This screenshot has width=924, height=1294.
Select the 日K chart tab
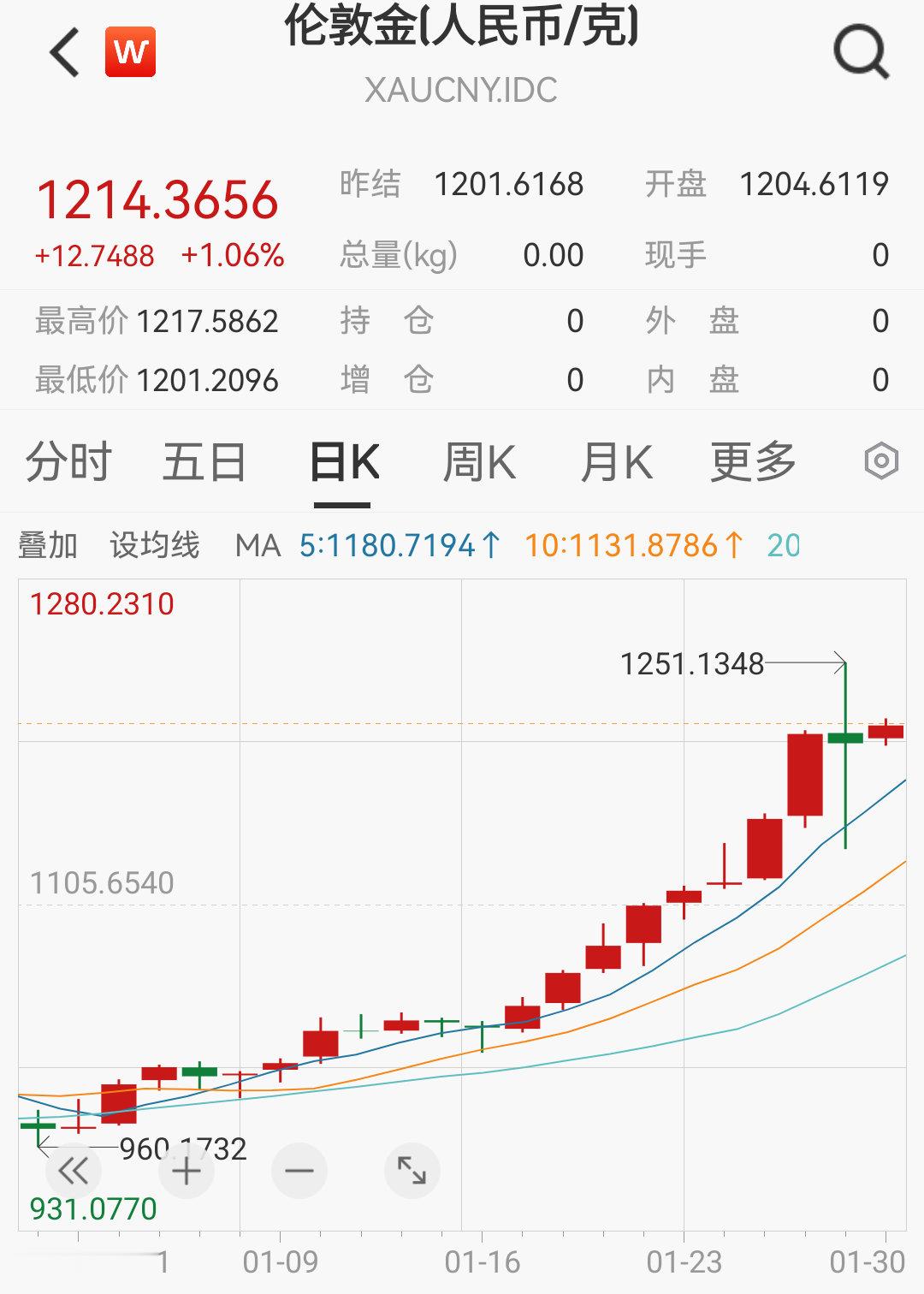pyautogui.click(x=343, y=463)
